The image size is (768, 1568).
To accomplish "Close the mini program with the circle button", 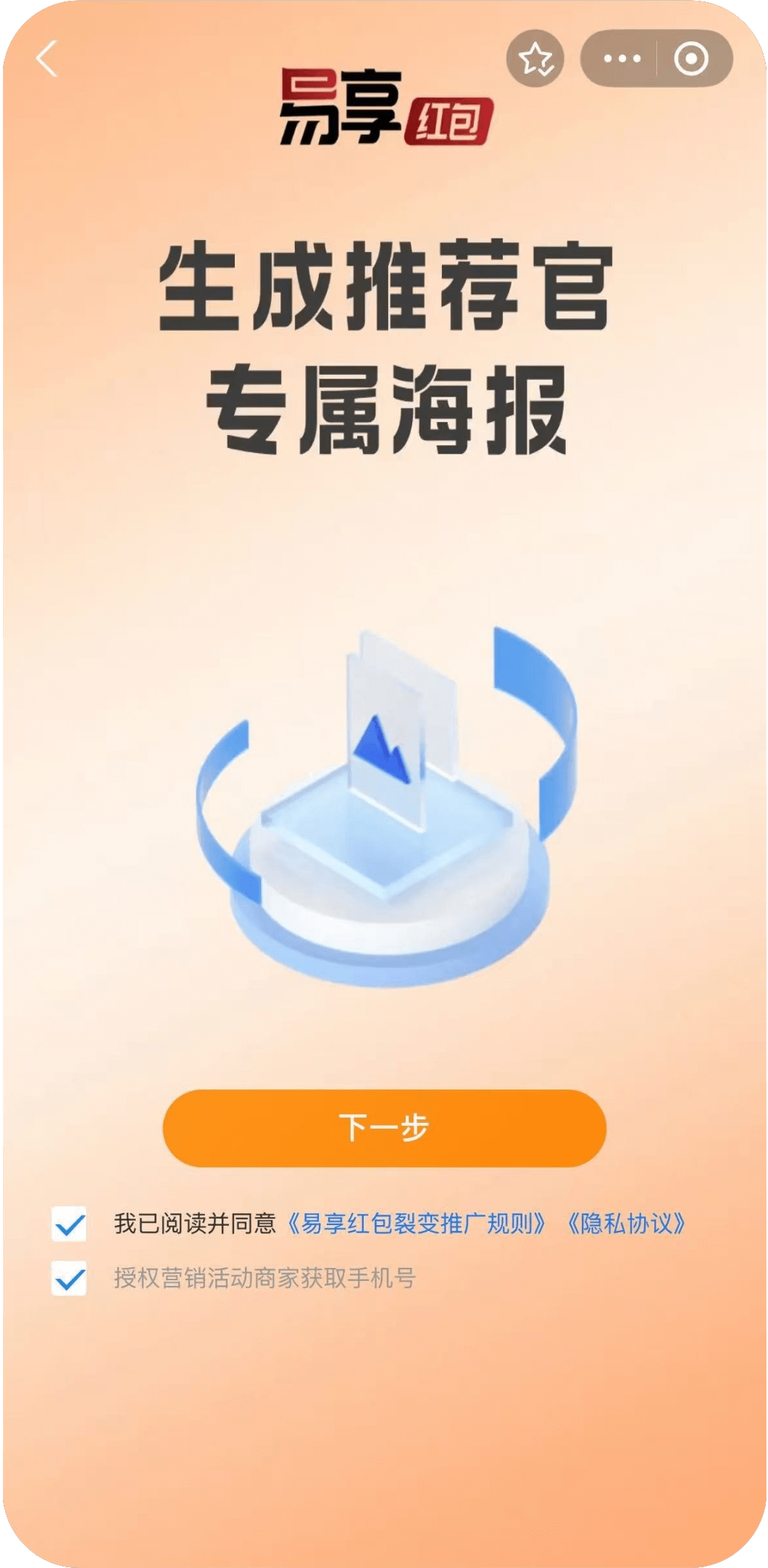I will tap(691, 59).
